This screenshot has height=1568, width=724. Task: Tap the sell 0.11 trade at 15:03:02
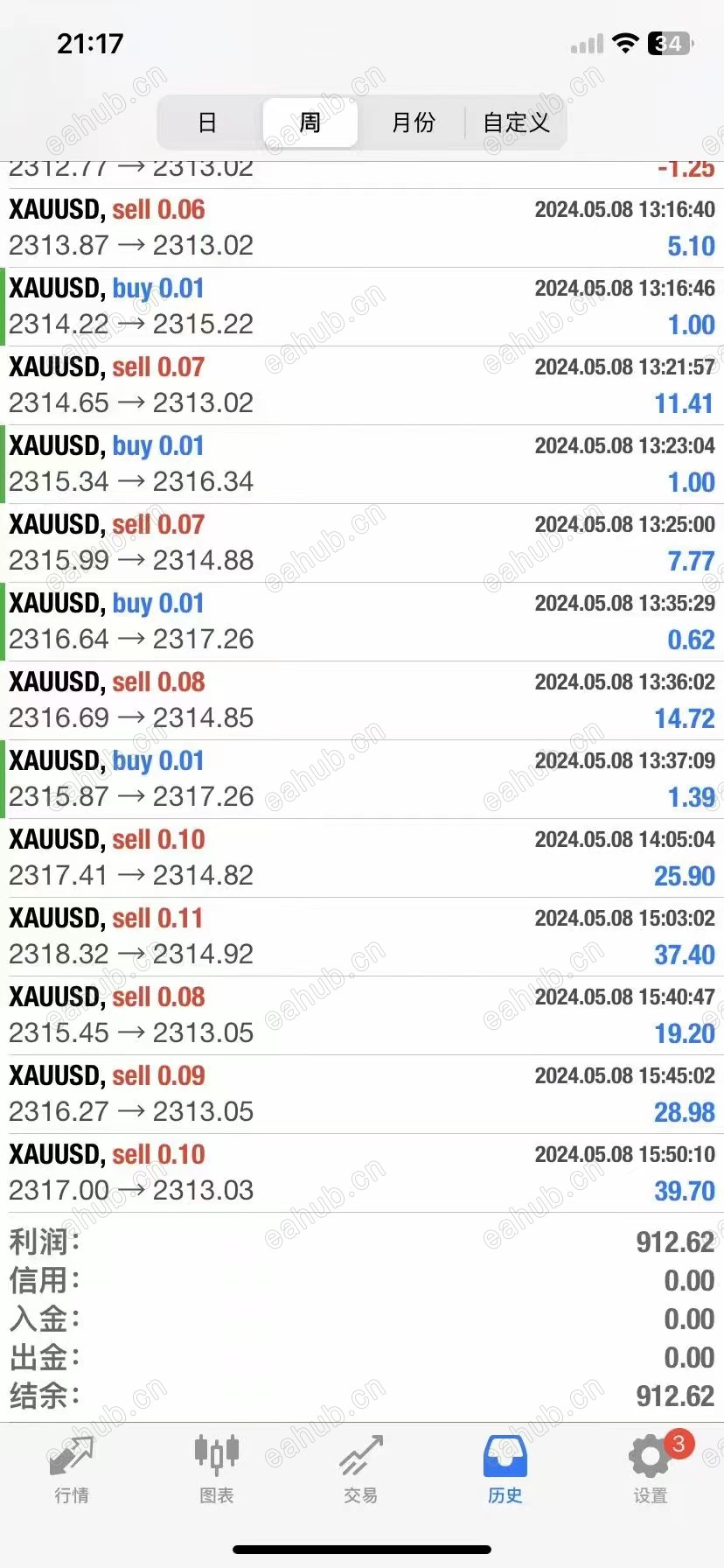pos(362,936)
